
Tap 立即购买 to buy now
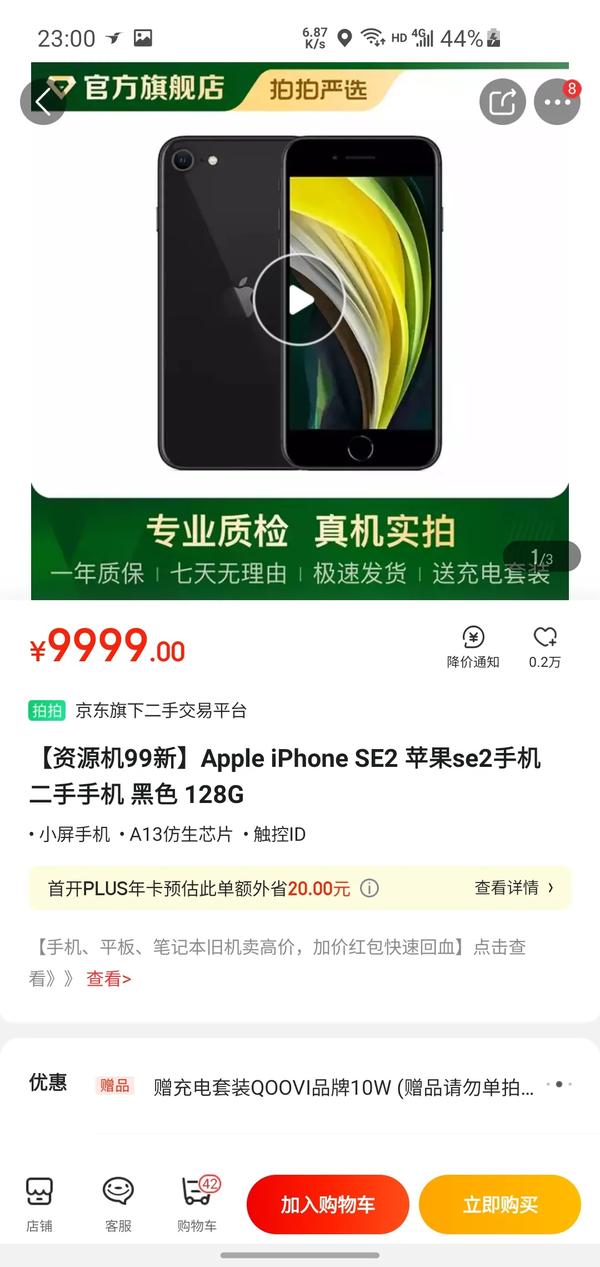[500, 1204]
